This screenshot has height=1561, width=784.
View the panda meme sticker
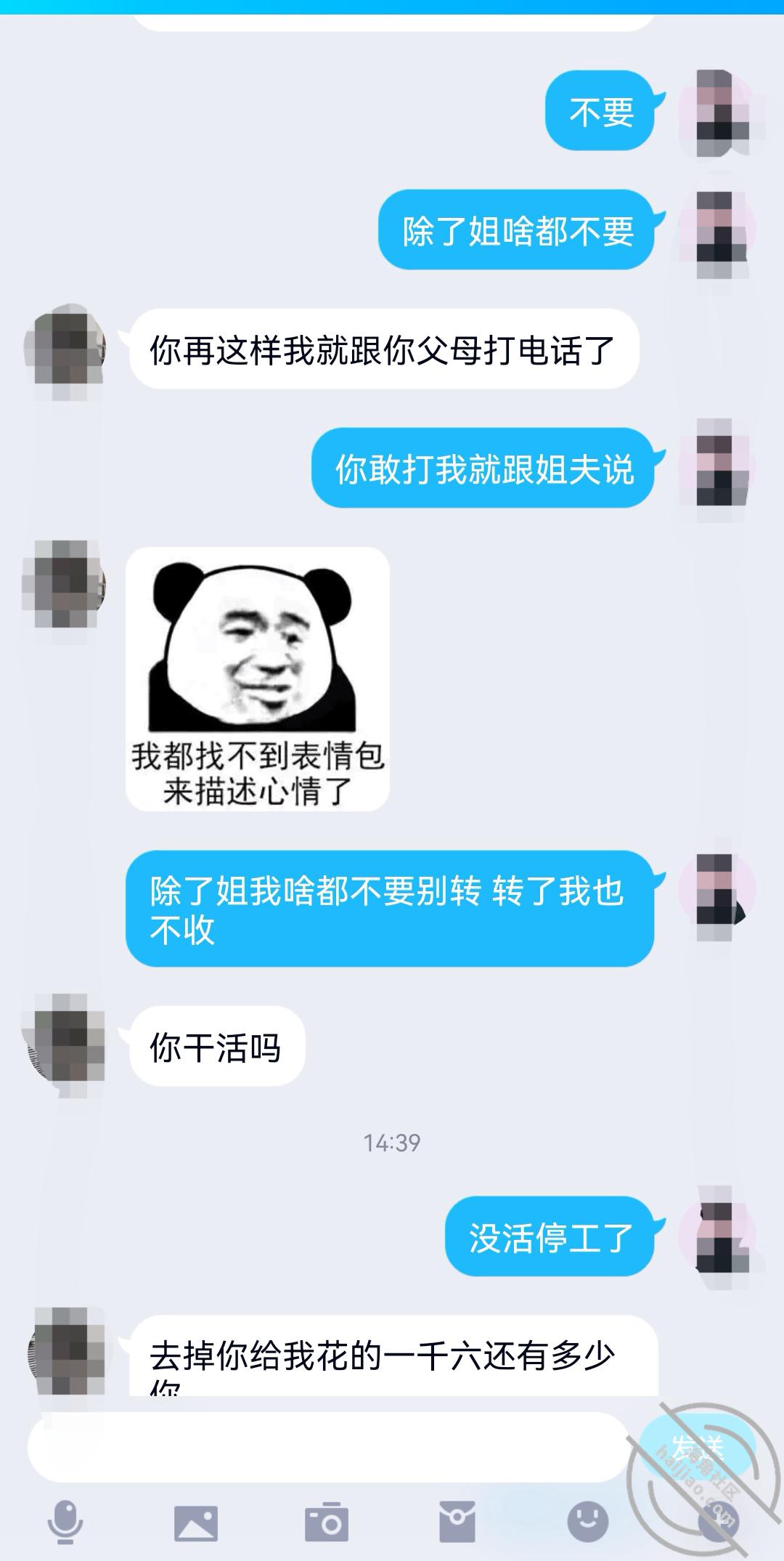click(x=258, y=678)
